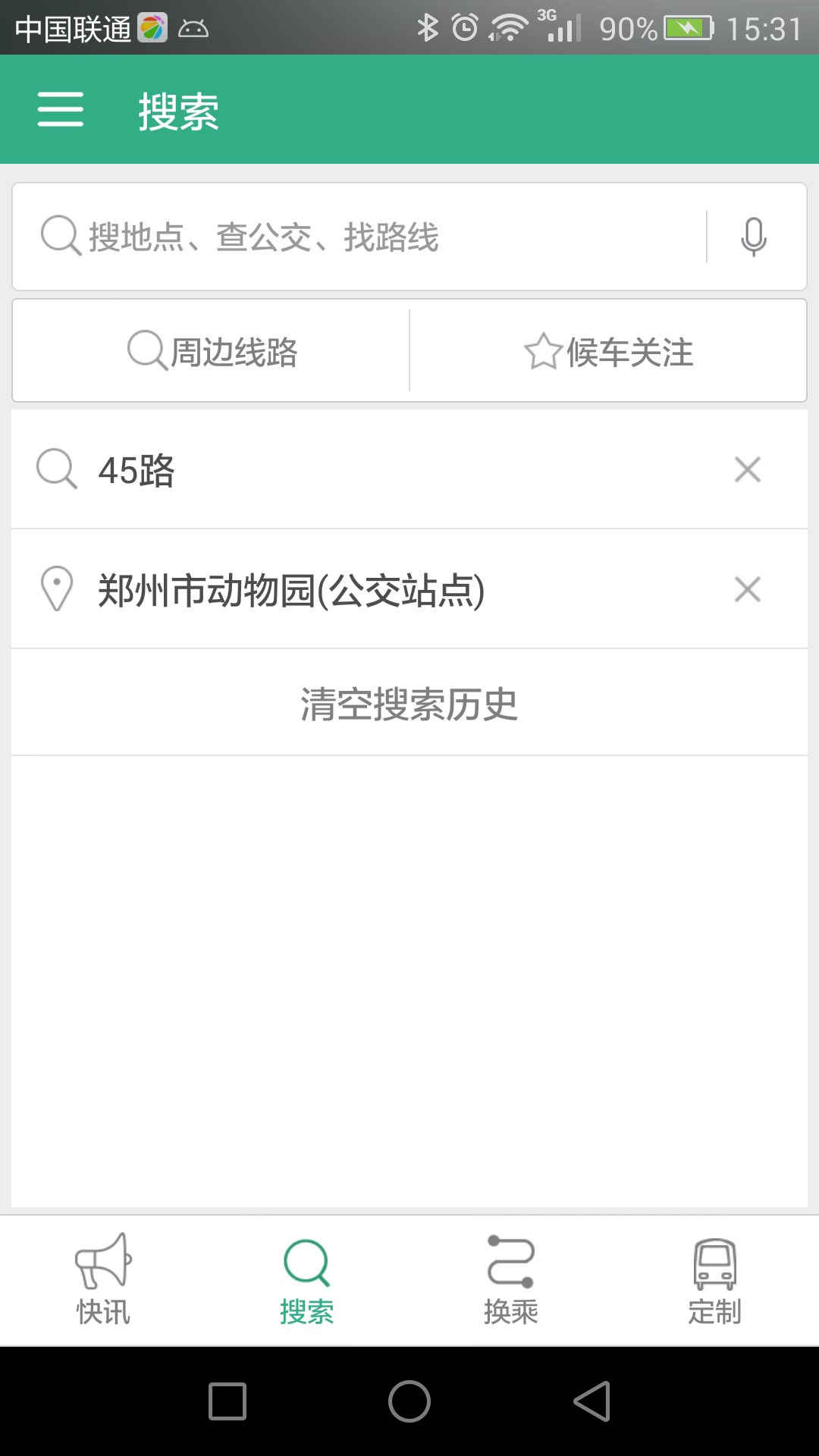
Task: Tap the microphone icon for voice search
Action: tap(754, 237)
